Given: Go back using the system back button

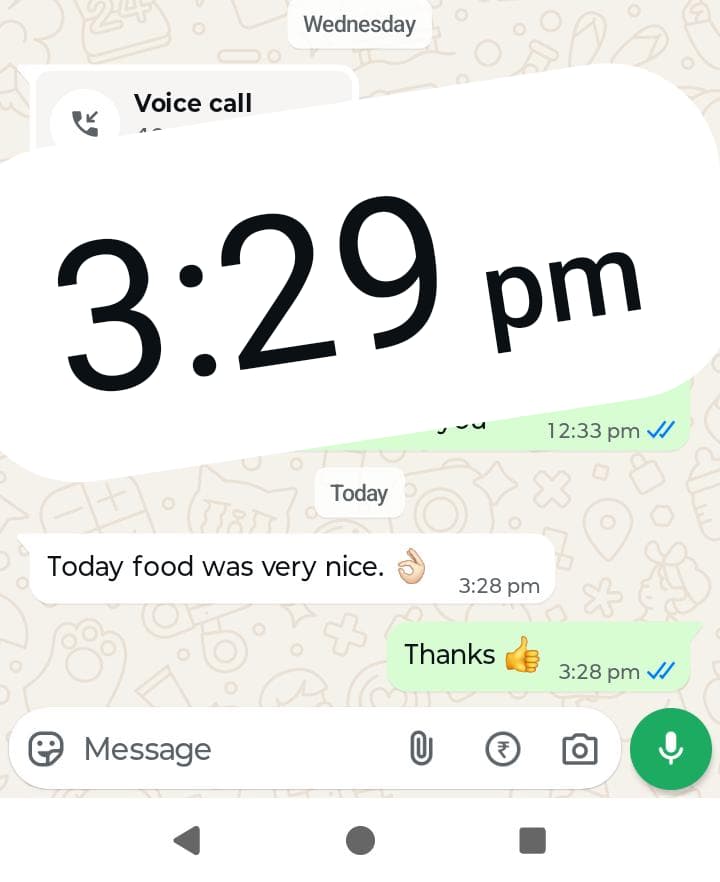Looking at the screenshot, I should (187, 841).
